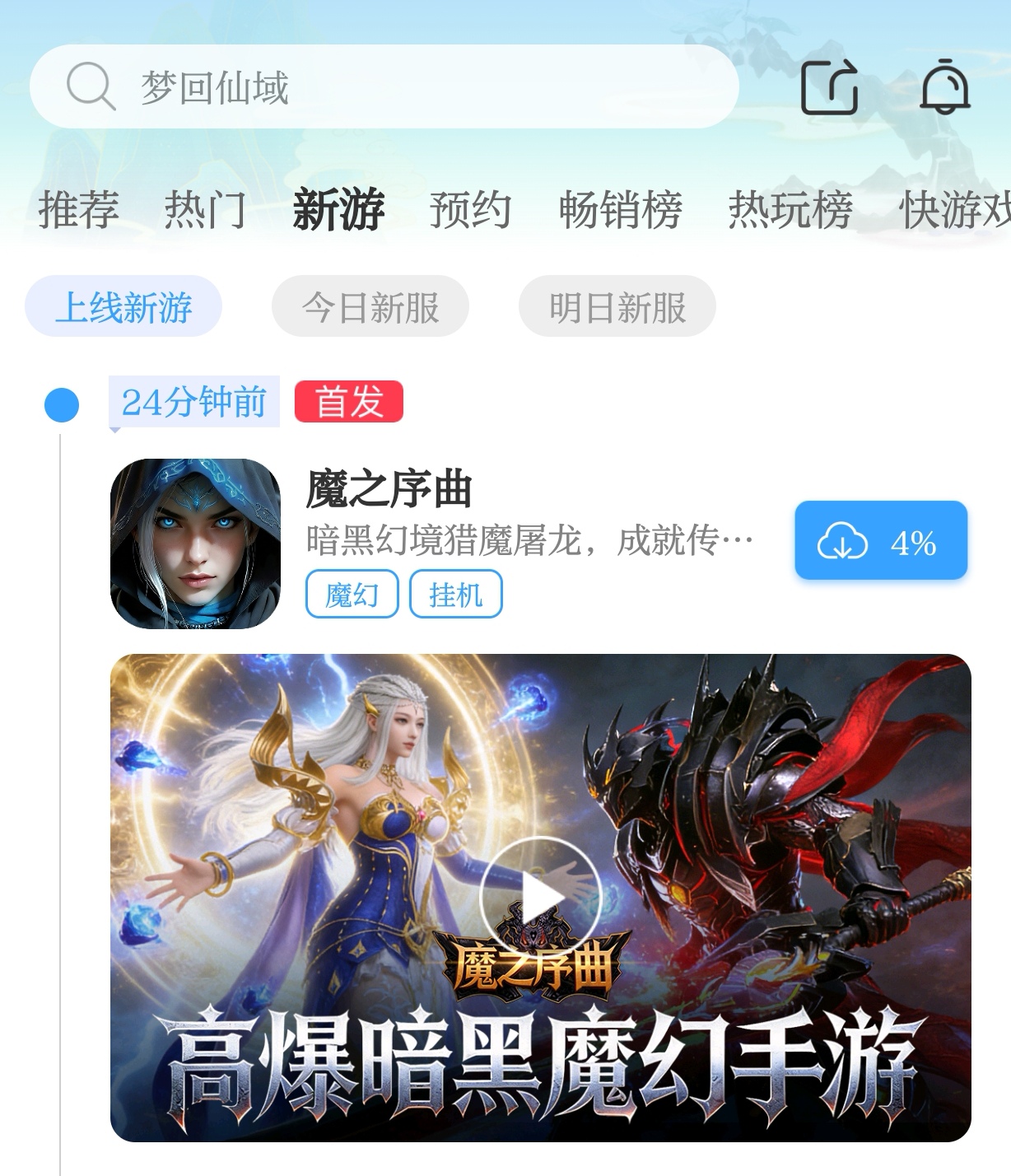Go to the 预约 tab

(x=470, y=209)
